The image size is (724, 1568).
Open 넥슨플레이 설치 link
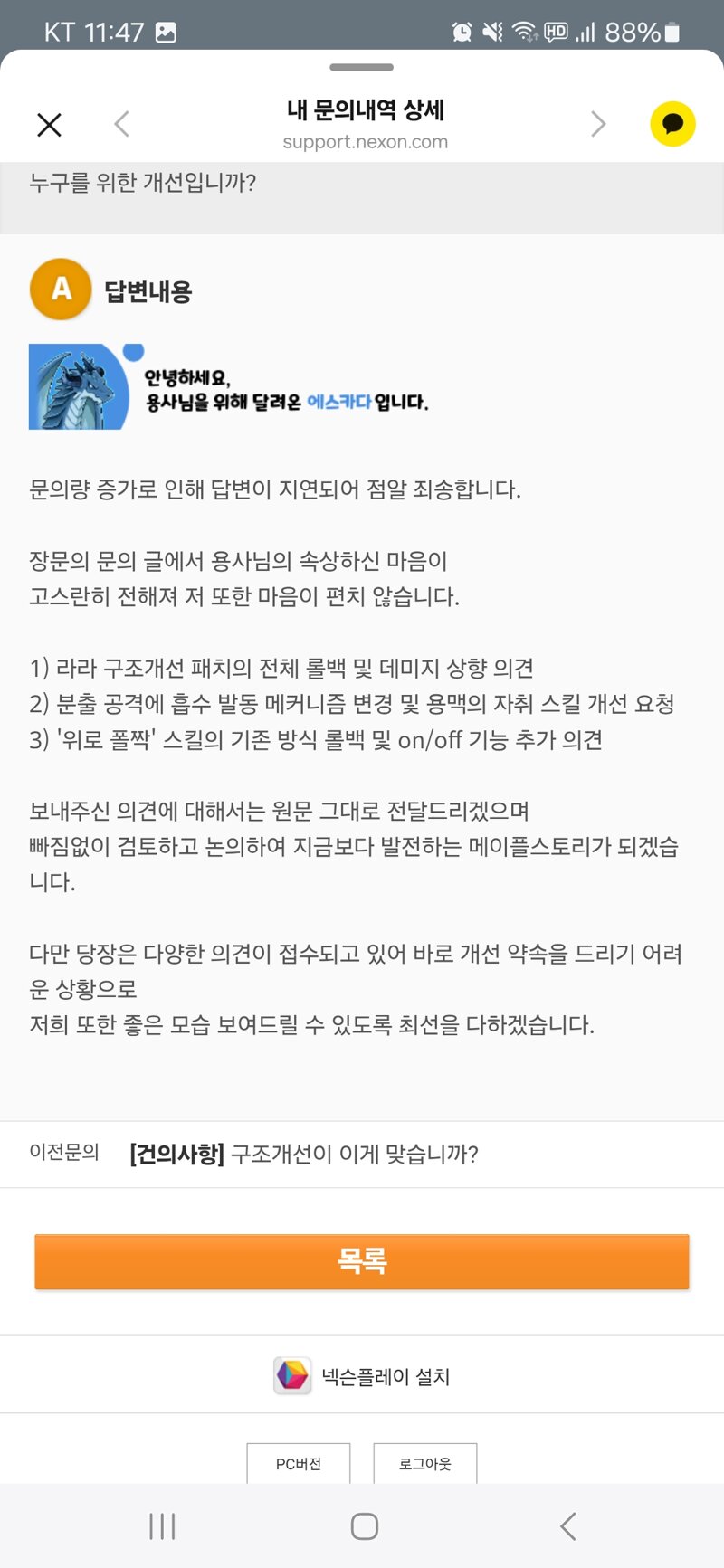362,1376
